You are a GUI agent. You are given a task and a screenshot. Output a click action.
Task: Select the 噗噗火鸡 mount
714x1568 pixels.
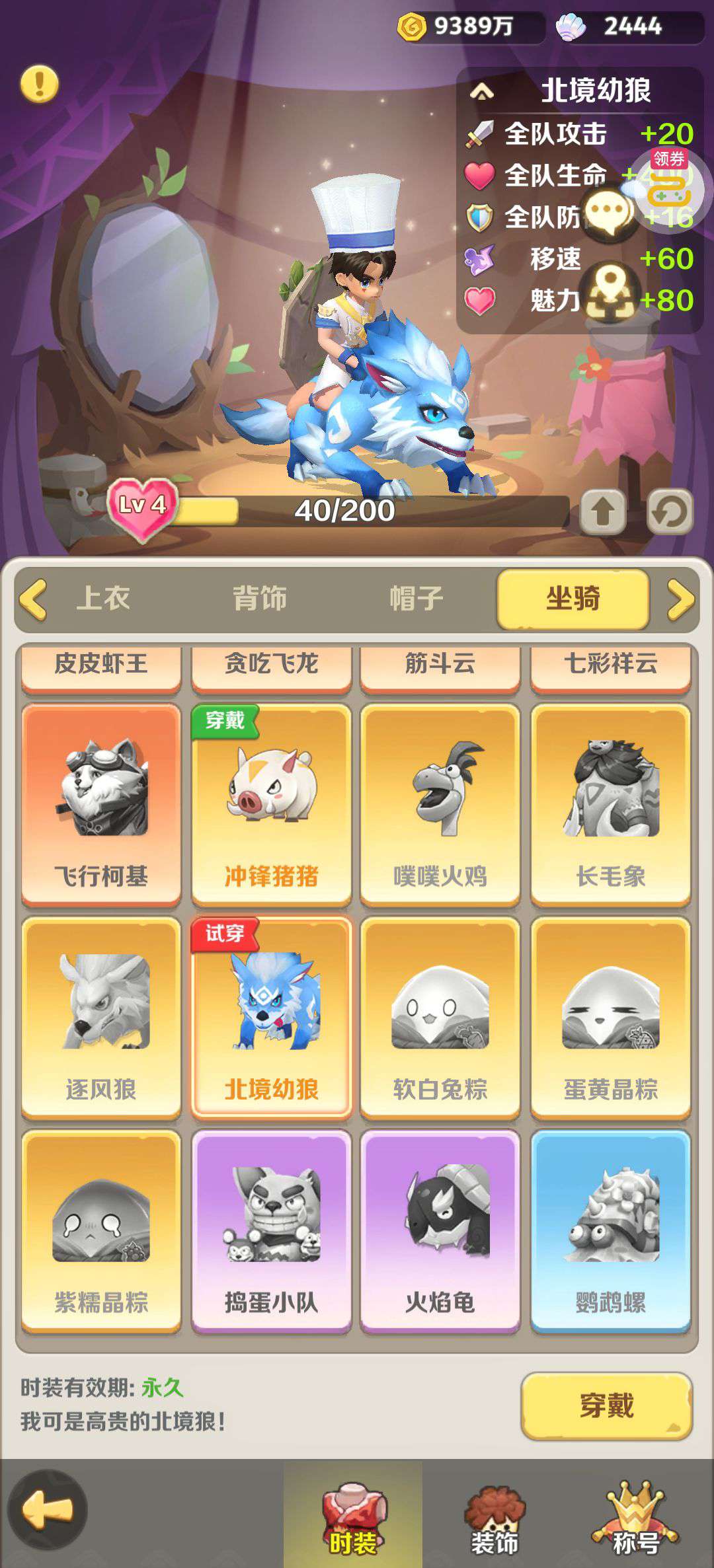pyautogui.click(x=440, y=804)
